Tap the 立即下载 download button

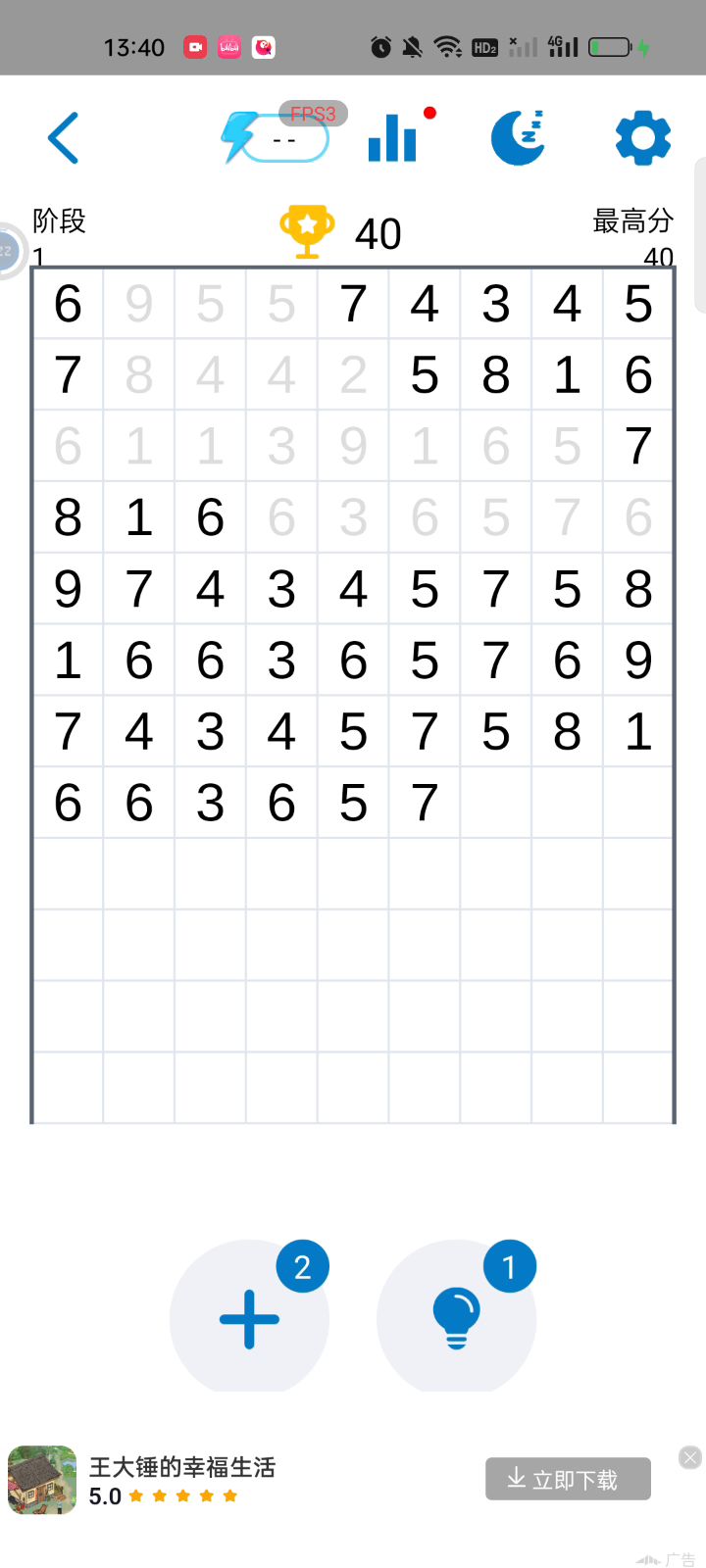[x=568, y=1479]
